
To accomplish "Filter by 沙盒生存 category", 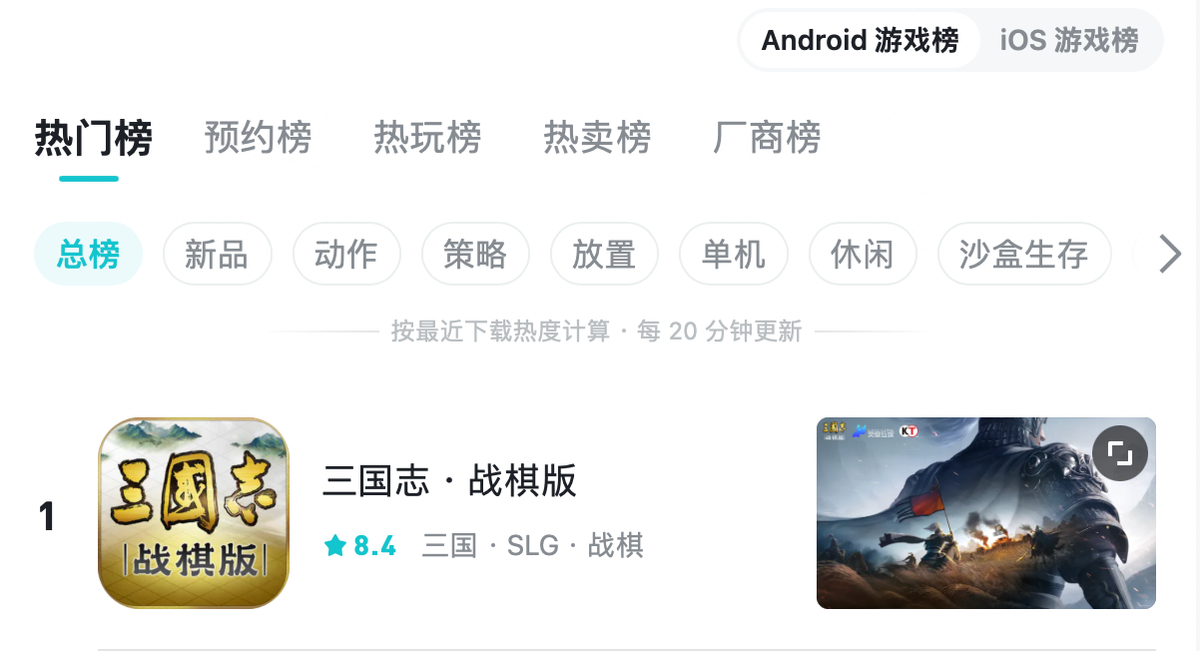I will [x=1023, y=254].
